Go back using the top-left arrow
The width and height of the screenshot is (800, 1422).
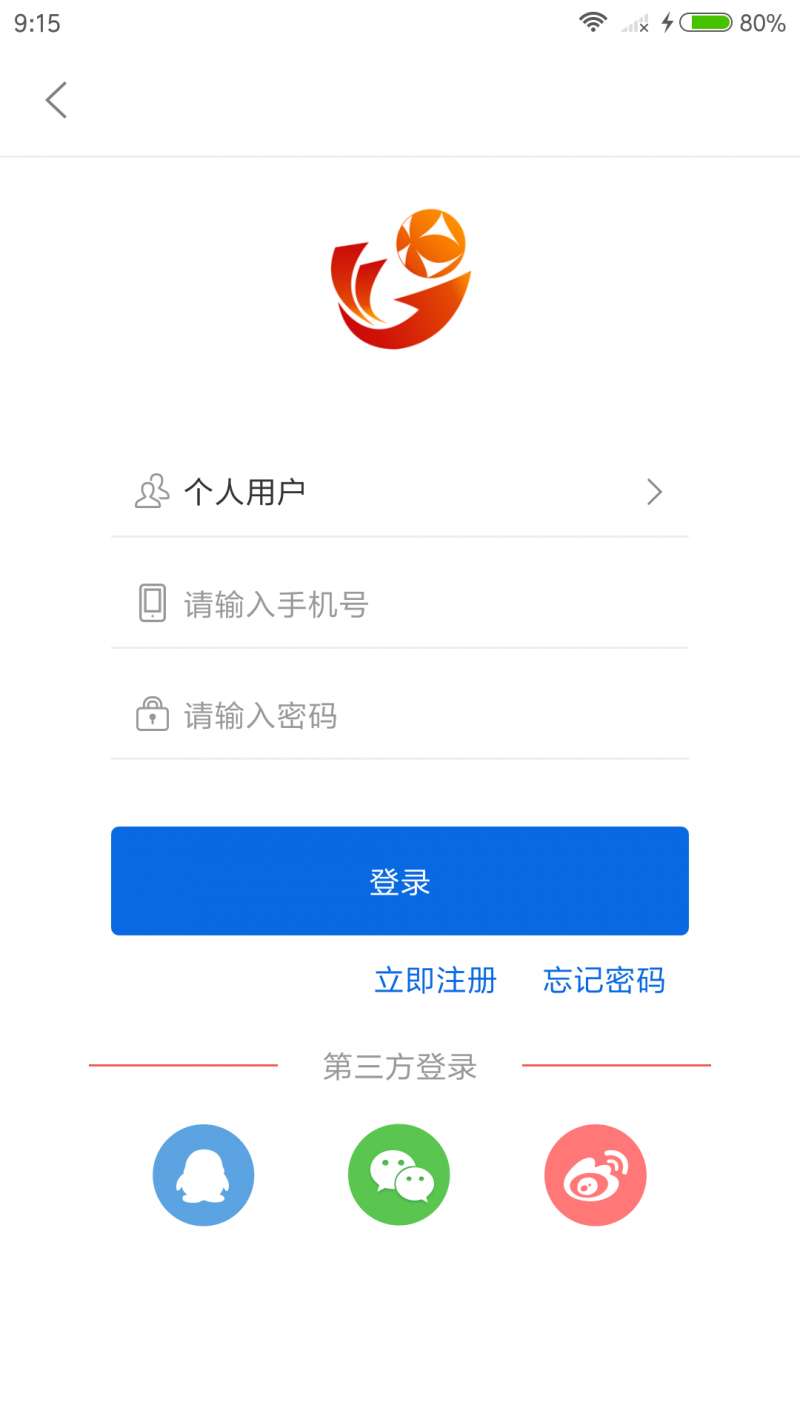[x=56, y=100]
